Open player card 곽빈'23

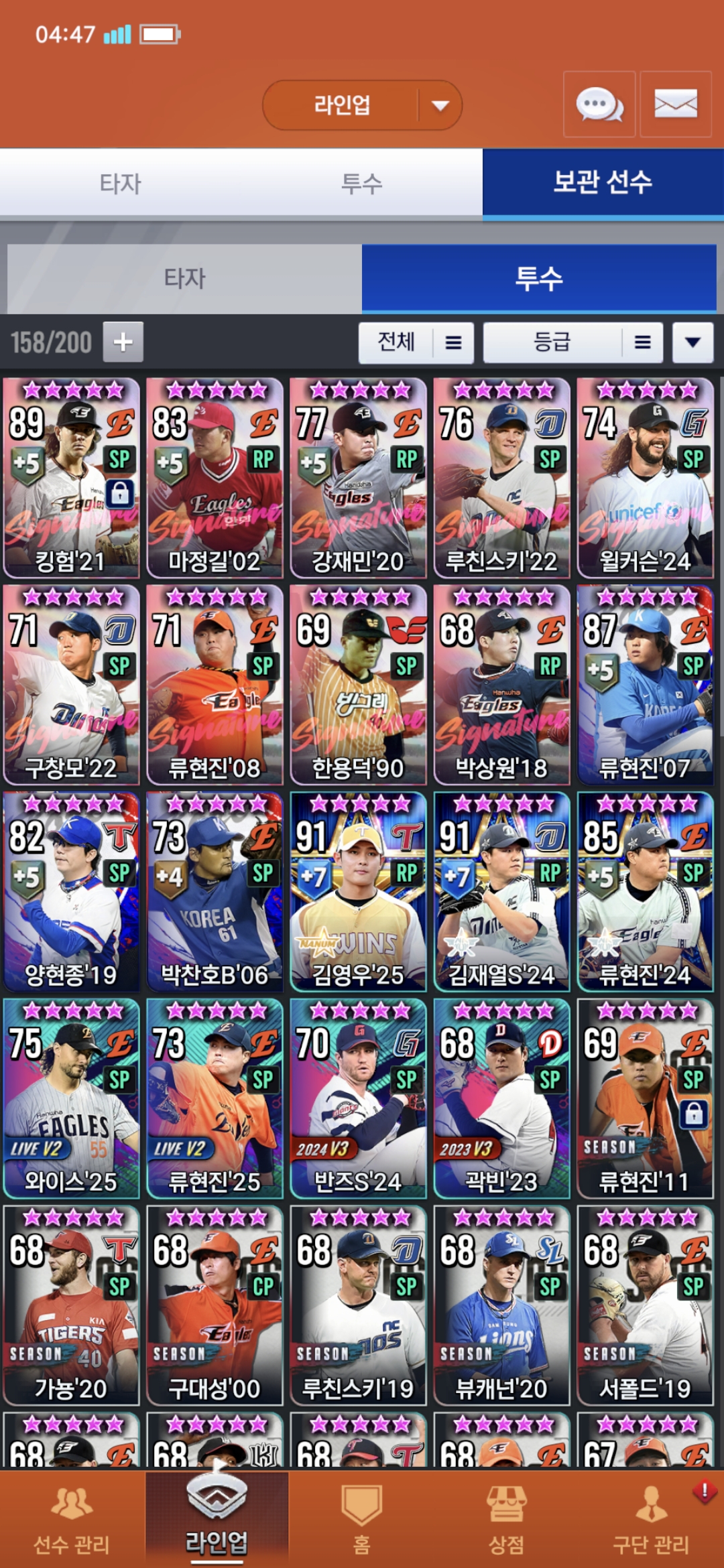(x=501, y=1098)
